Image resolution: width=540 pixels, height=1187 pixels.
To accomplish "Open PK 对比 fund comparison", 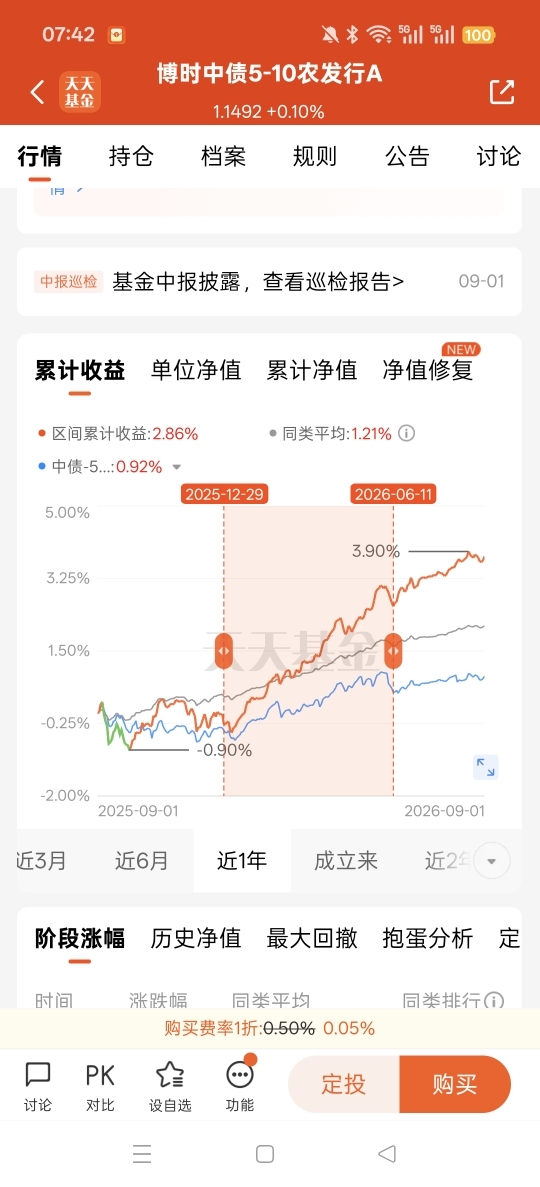I will point(100,1087).
